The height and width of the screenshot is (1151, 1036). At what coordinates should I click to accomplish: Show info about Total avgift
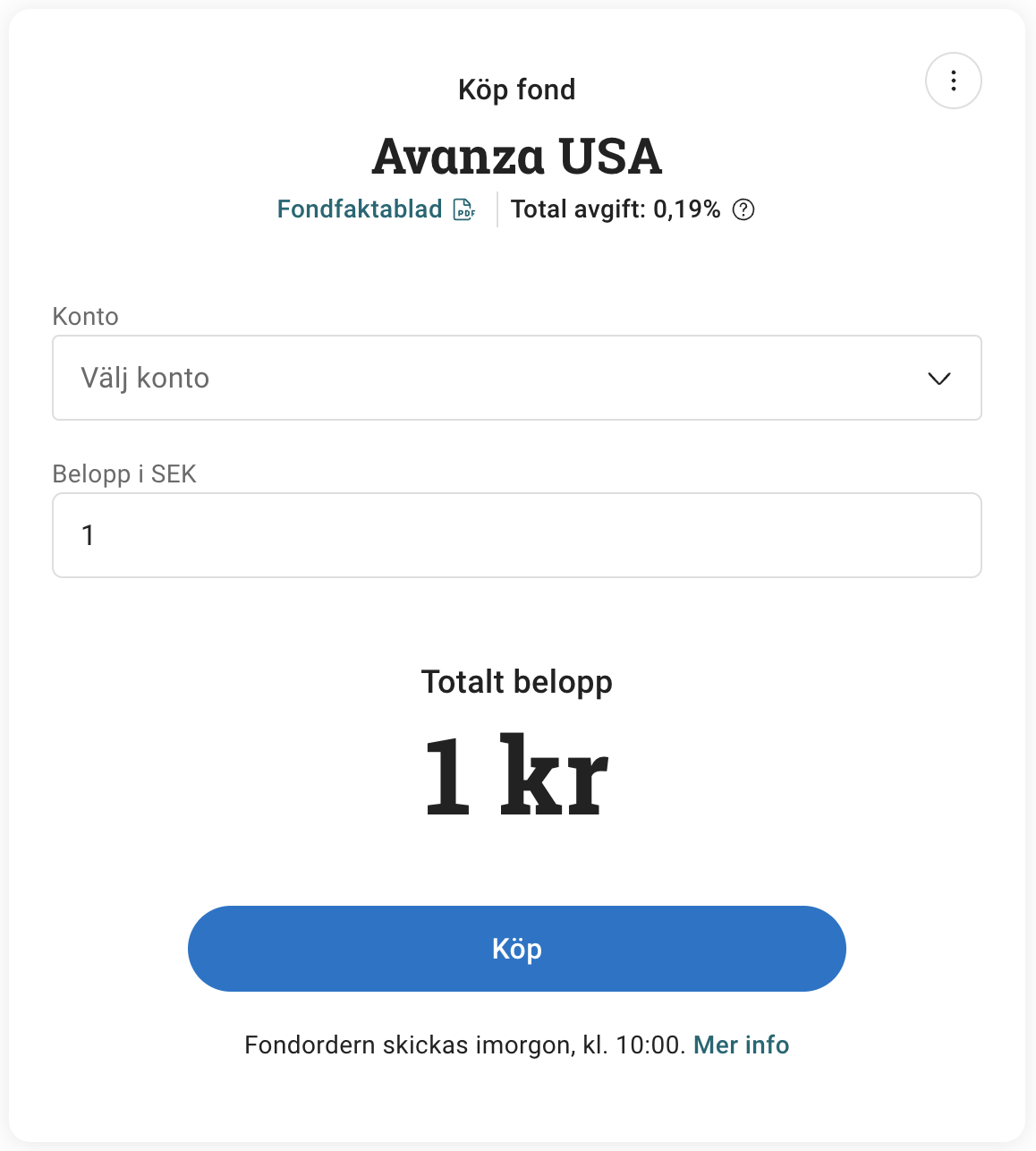(x=743, y=209)
